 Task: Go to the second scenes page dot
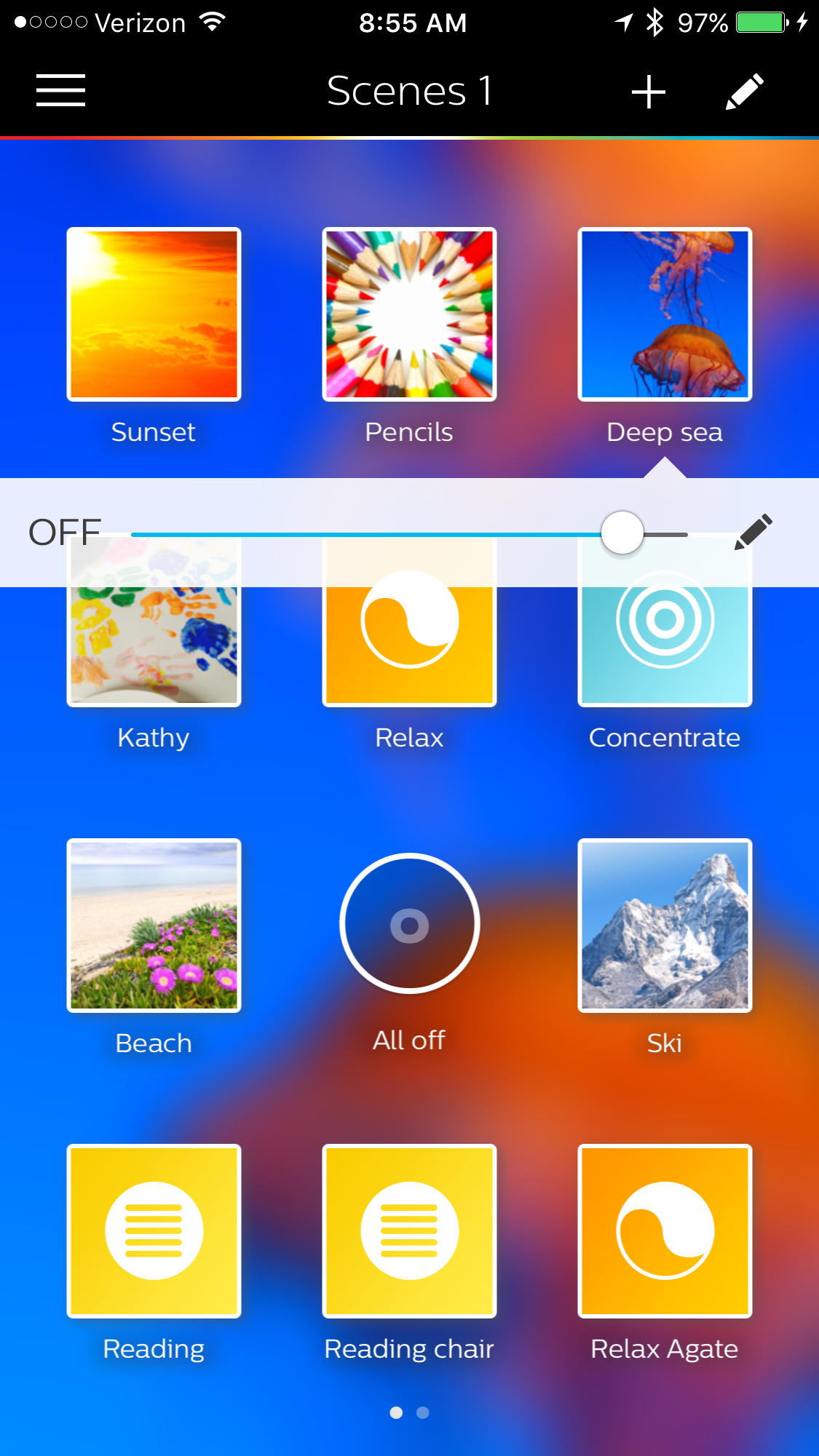pos(423,1412)
